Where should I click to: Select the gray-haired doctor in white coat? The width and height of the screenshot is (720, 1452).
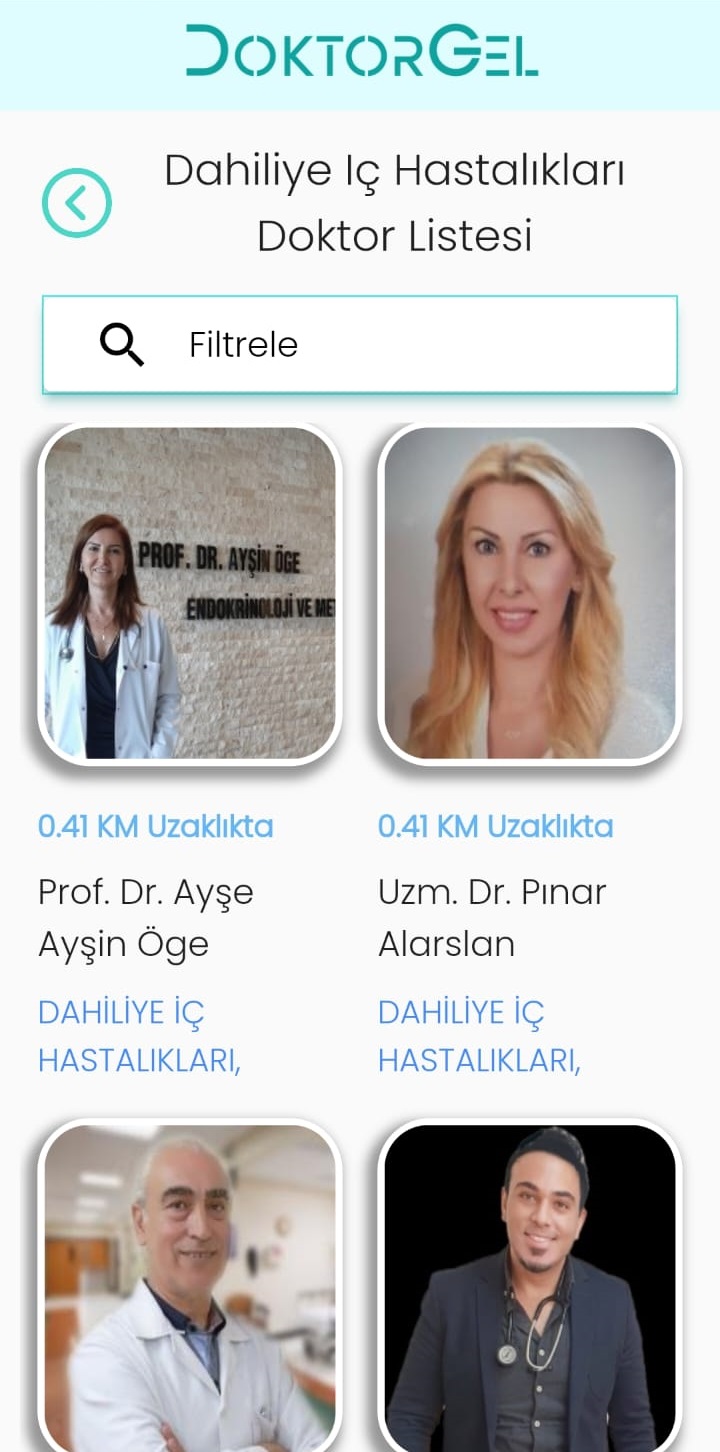pos(190,1290)
